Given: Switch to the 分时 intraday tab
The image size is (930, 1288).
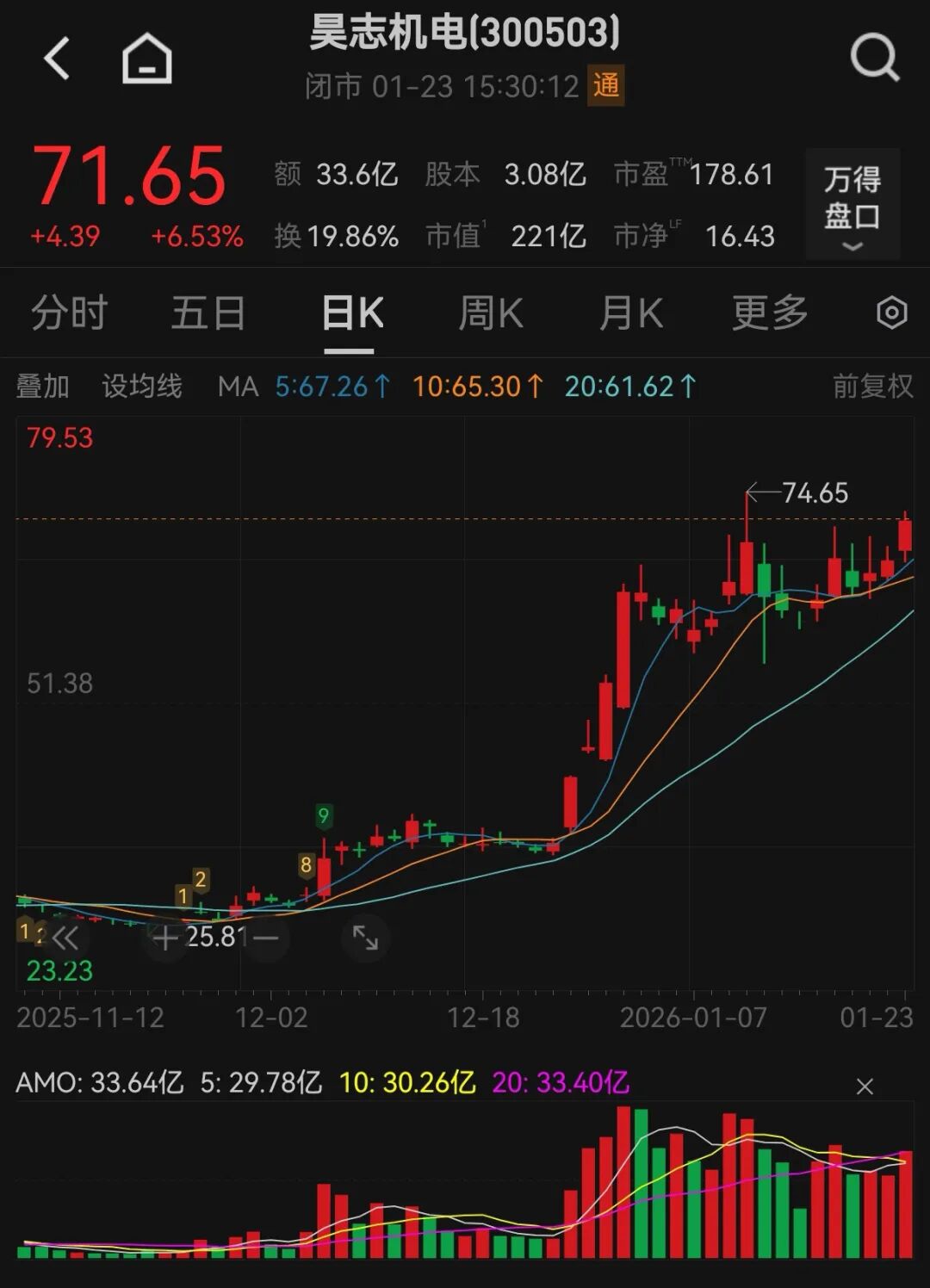Looking at the screenshot, I should click(x=69, y=313).
